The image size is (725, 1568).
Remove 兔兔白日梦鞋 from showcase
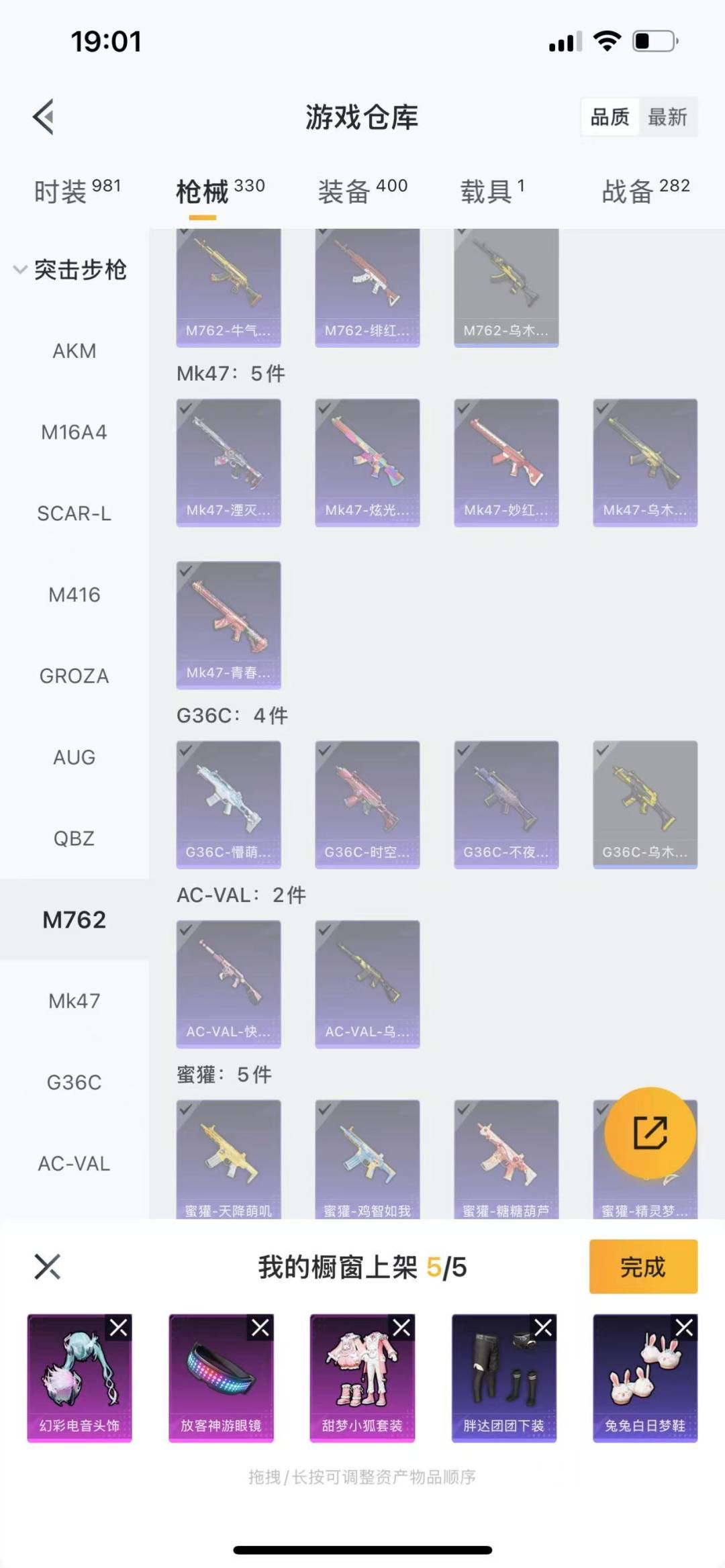pyautogui.click(x=684, y=1327)
